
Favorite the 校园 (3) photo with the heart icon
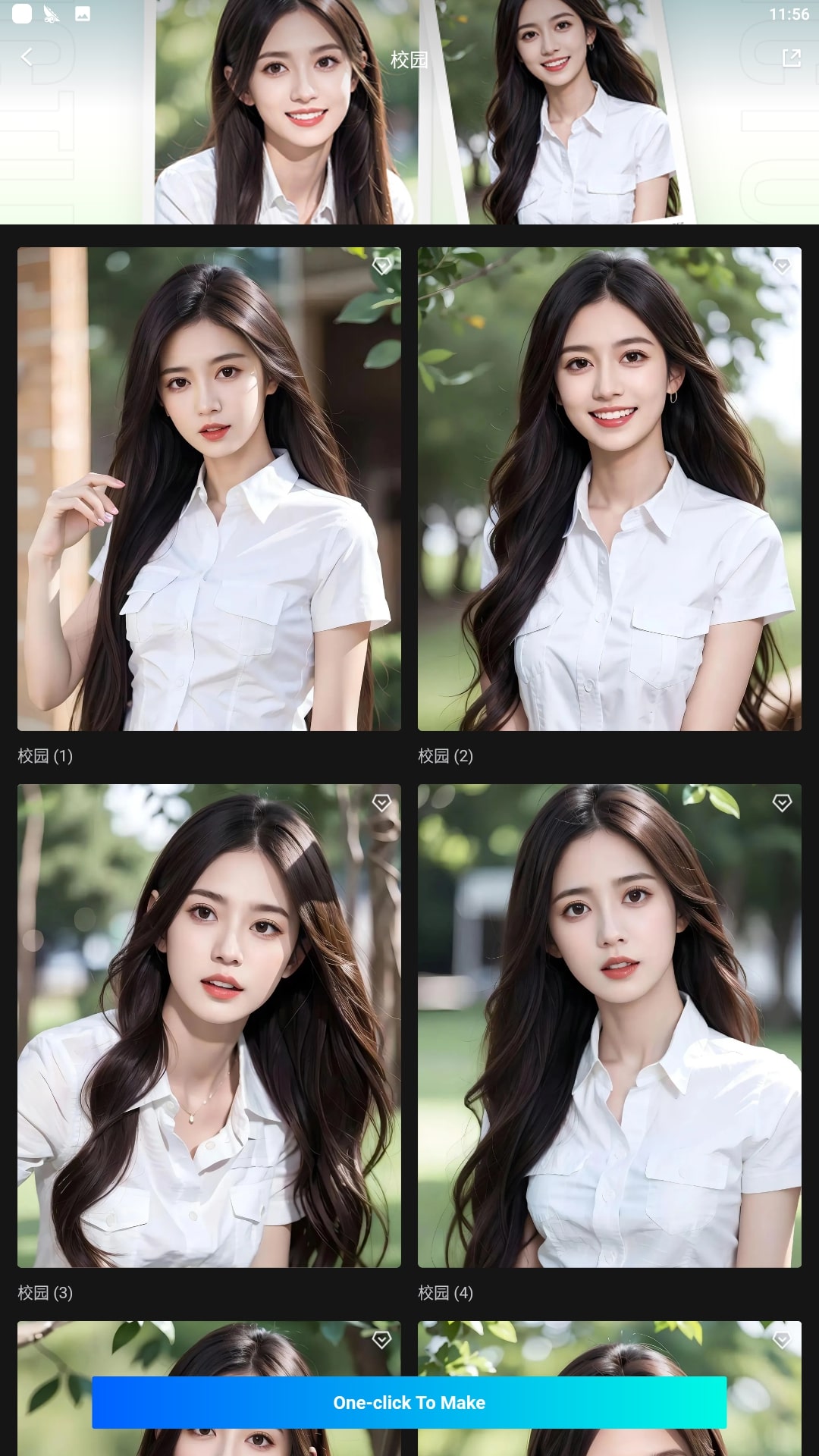[x=381, y=802]
